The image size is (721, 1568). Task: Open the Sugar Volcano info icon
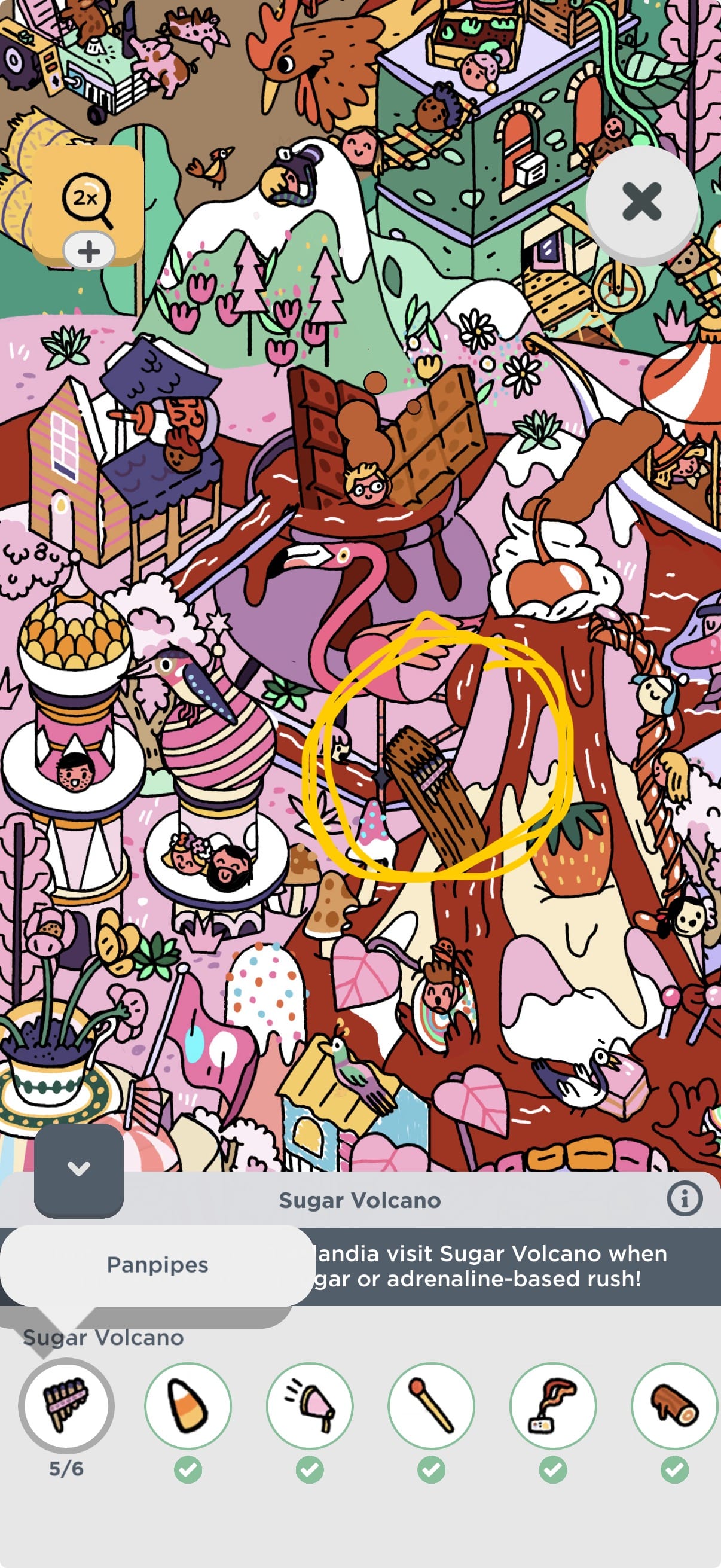(x=685, y=1200)
